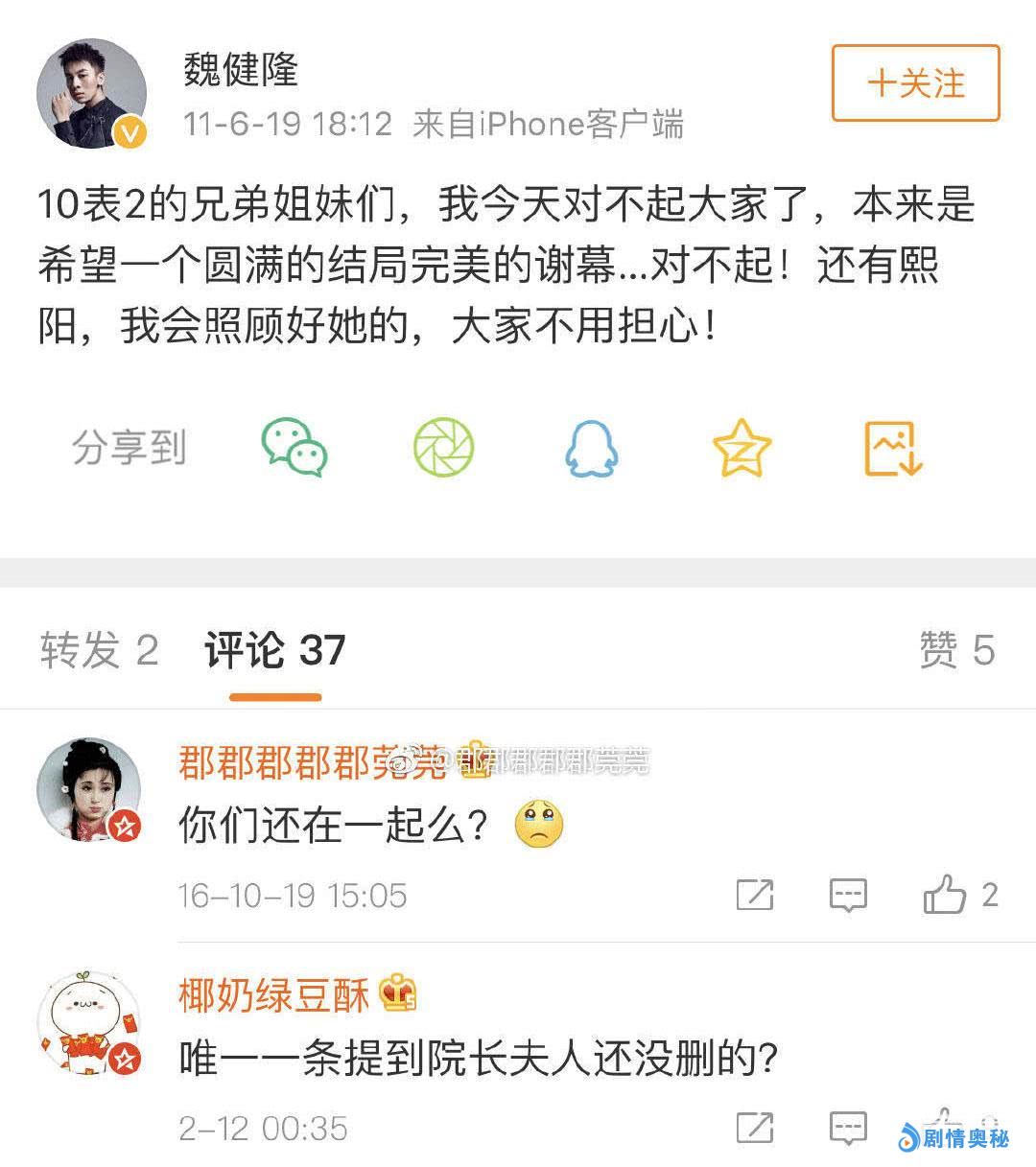View the 赞 5 likes tab

point(956,650)
